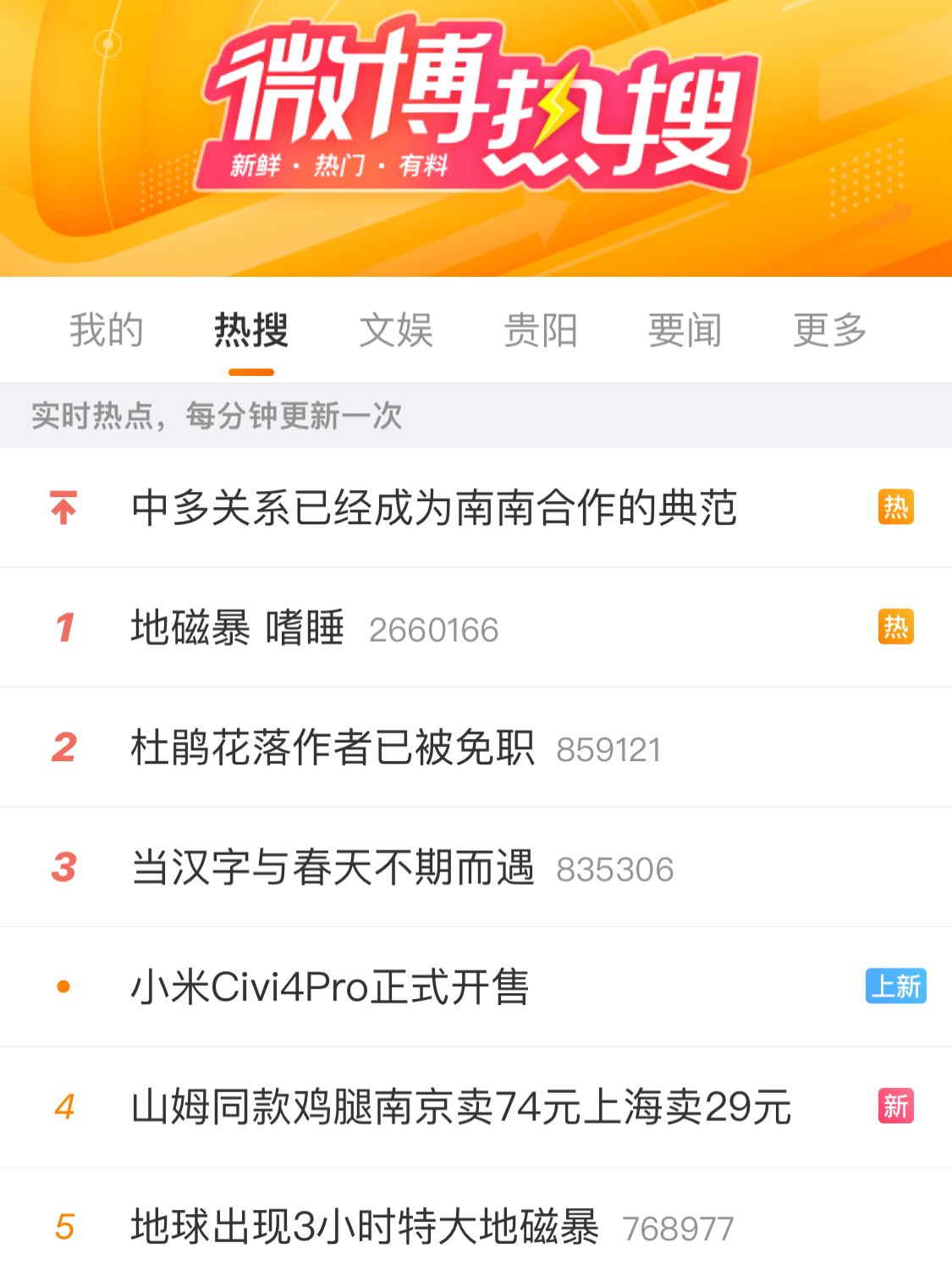Switch to the 我的 tab
The width and height of the screenshot is (952, 1281).
point(107,330)
